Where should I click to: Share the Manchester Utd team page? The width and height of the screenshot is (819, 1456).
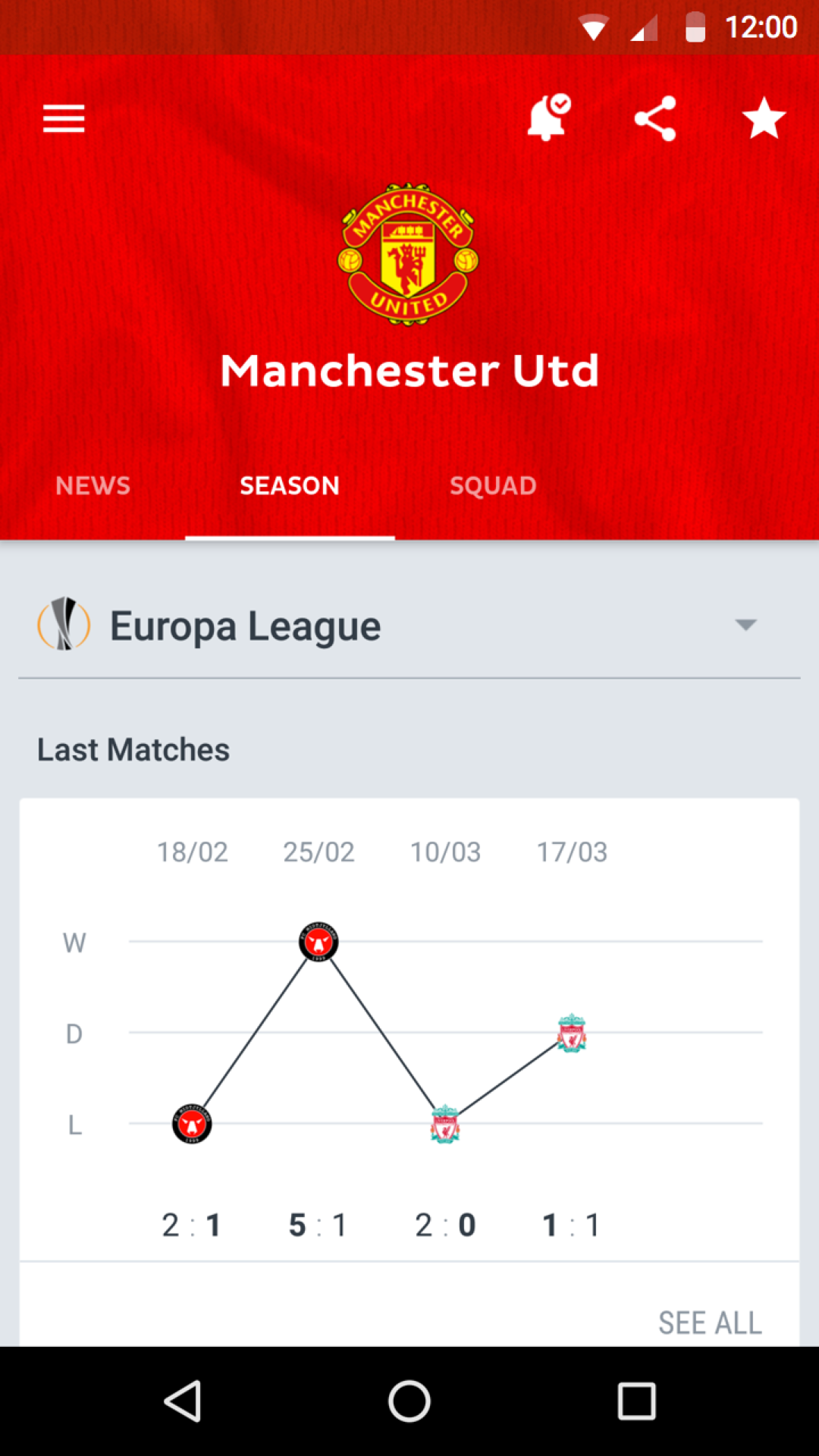[x=655, y=118]
